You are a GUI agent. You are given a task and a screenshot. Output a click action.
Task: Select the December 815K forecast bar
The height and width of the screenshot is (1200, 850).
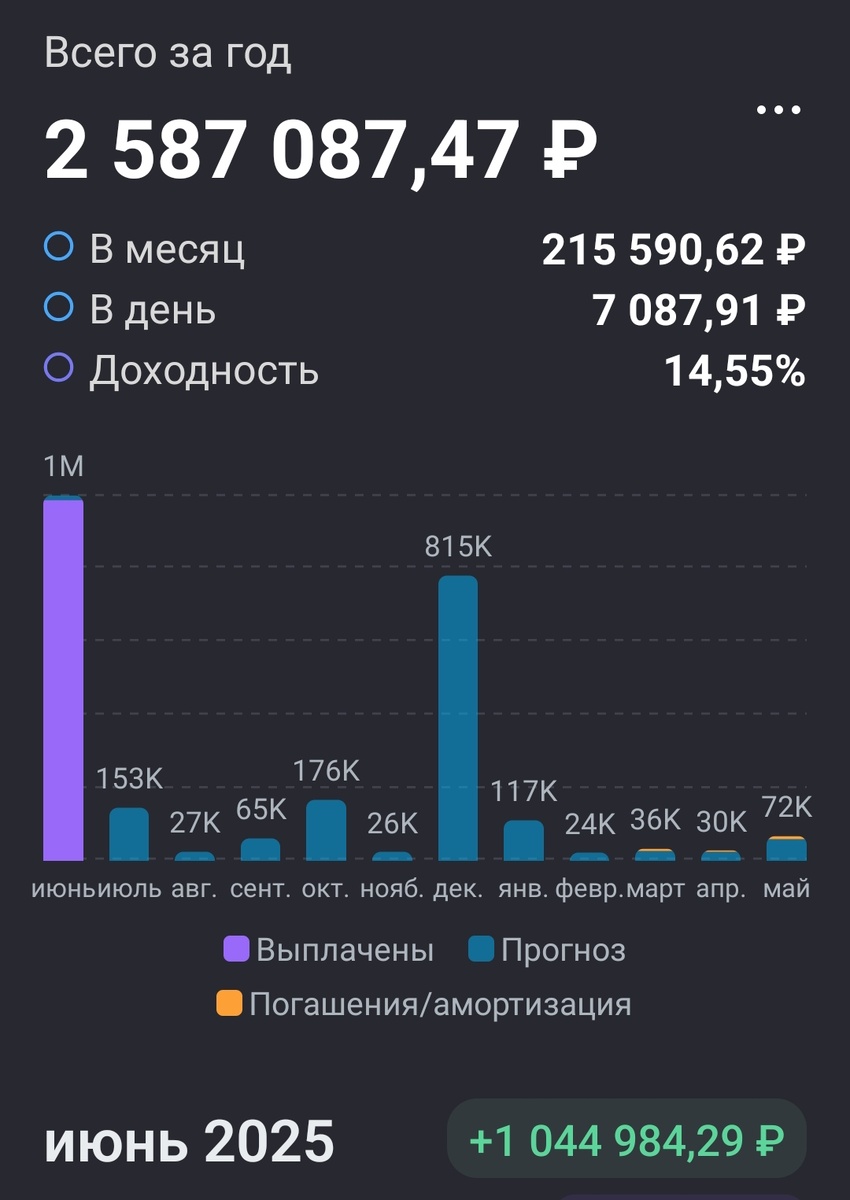pos(460,720)
